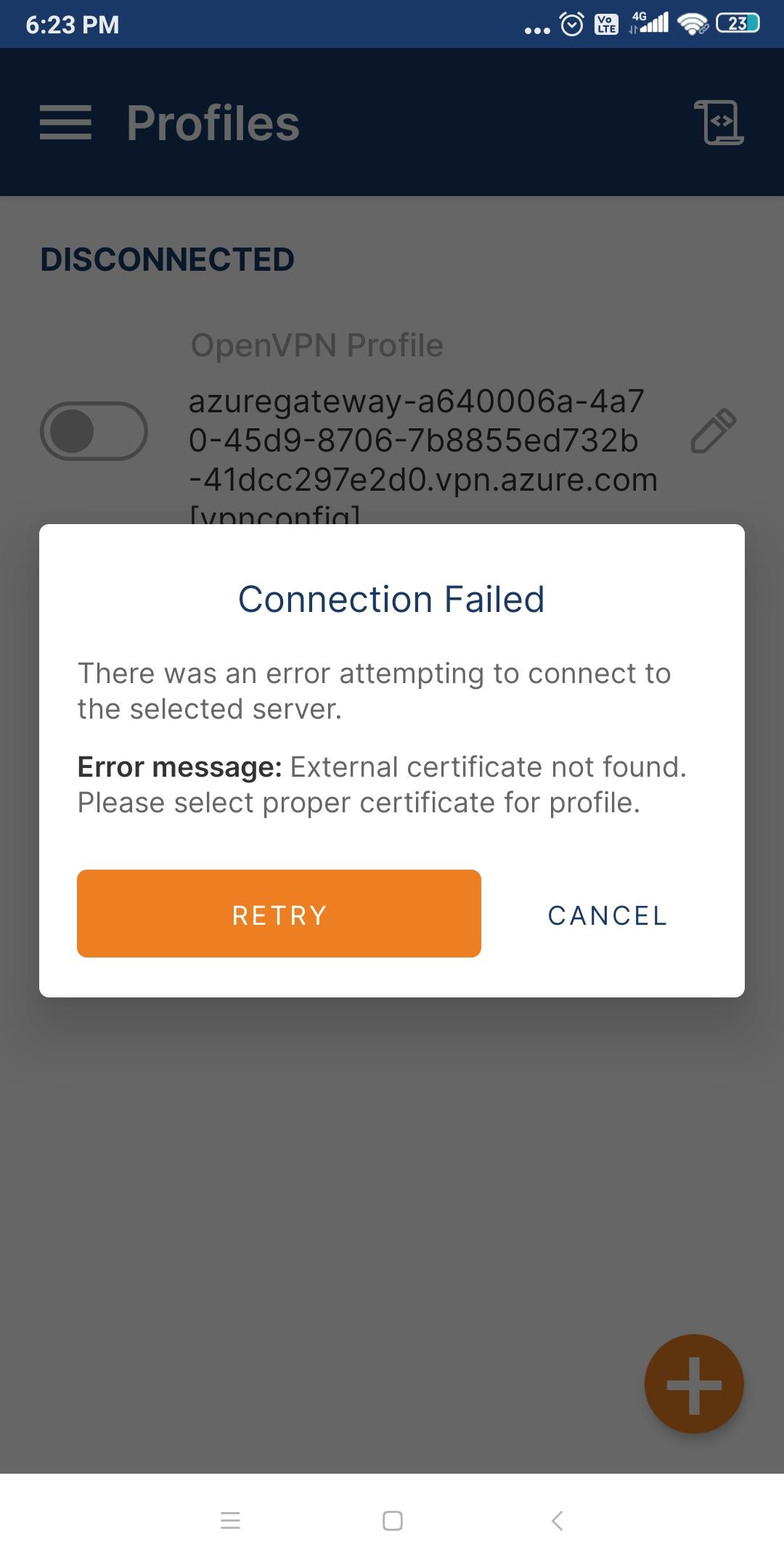
Task: Toggle the azuregateway VPN profile switch
Action: [x=94, y=431]
